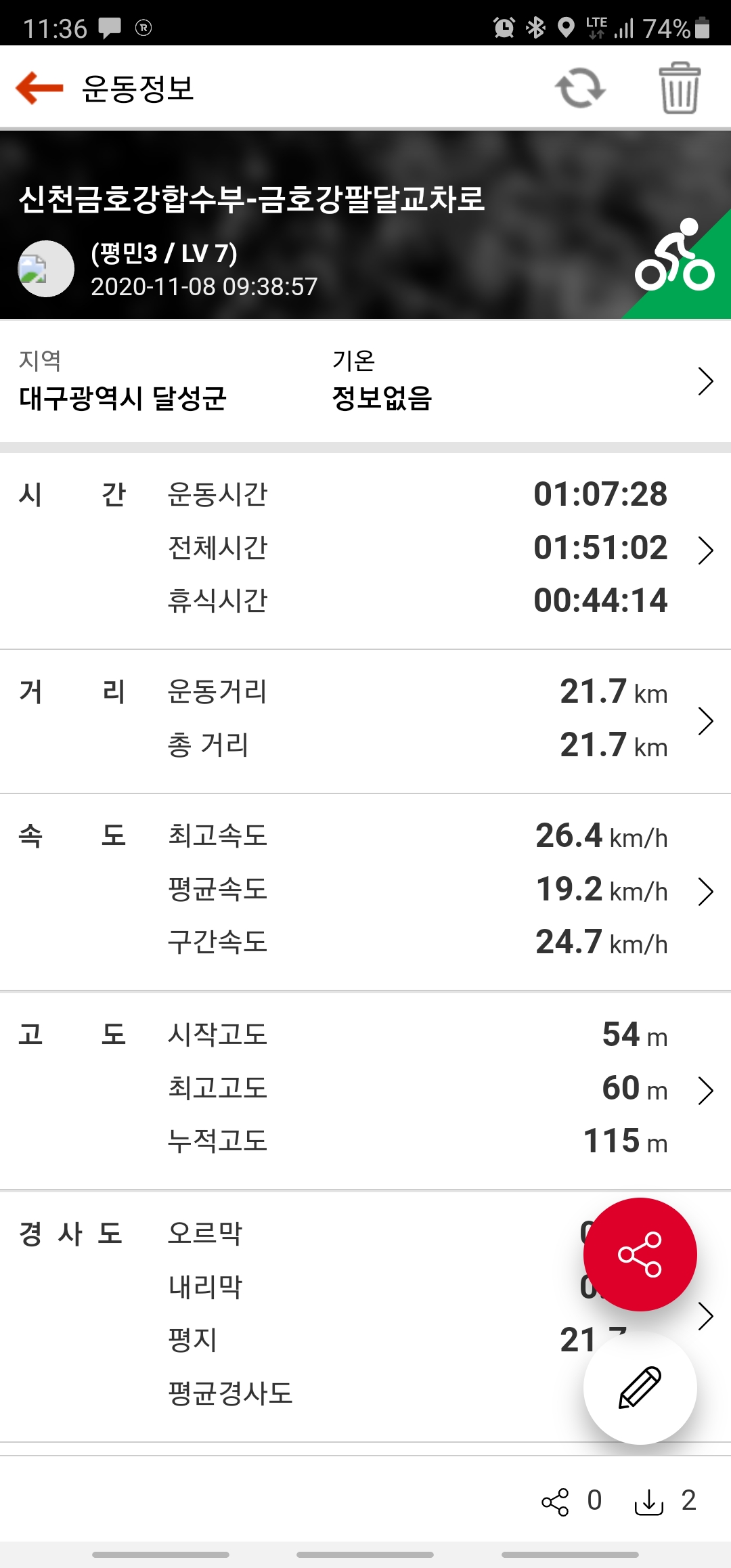
Task: View the speed (속도) section details
Action: pos(705,892)
